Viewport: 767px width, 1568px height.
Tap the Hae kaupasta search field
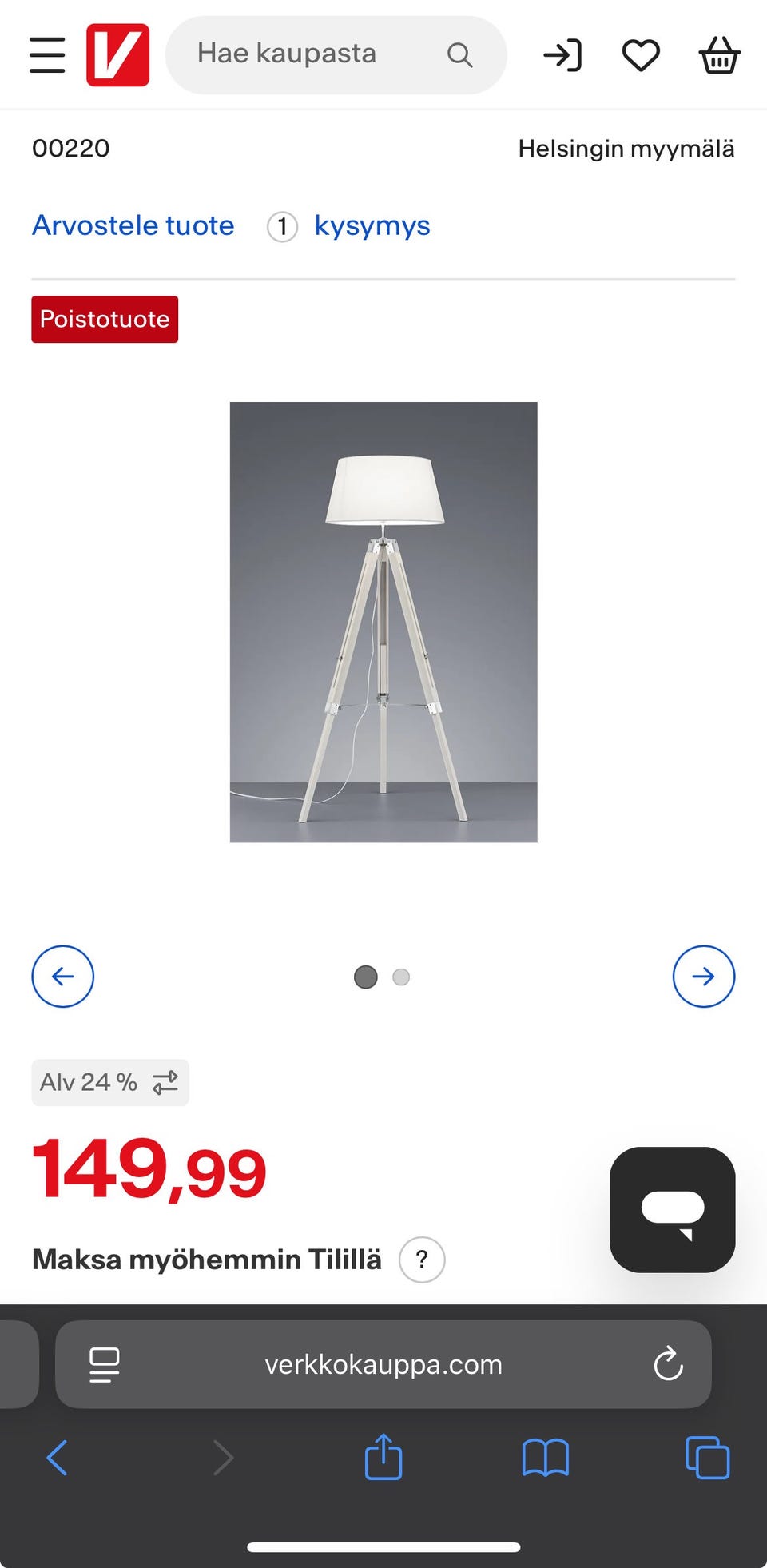click(x=320, y=54)
